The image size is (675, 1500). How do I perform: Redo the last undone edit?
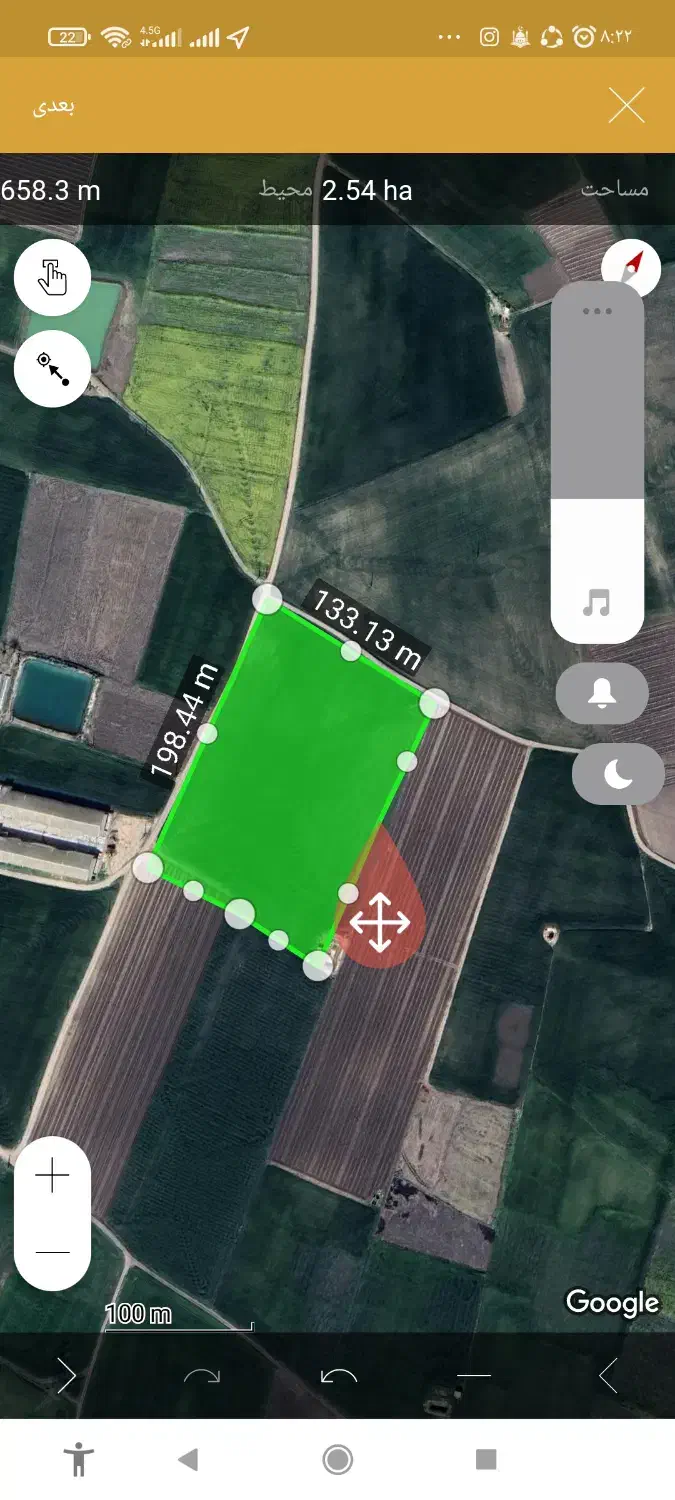tap(202, 1377)
